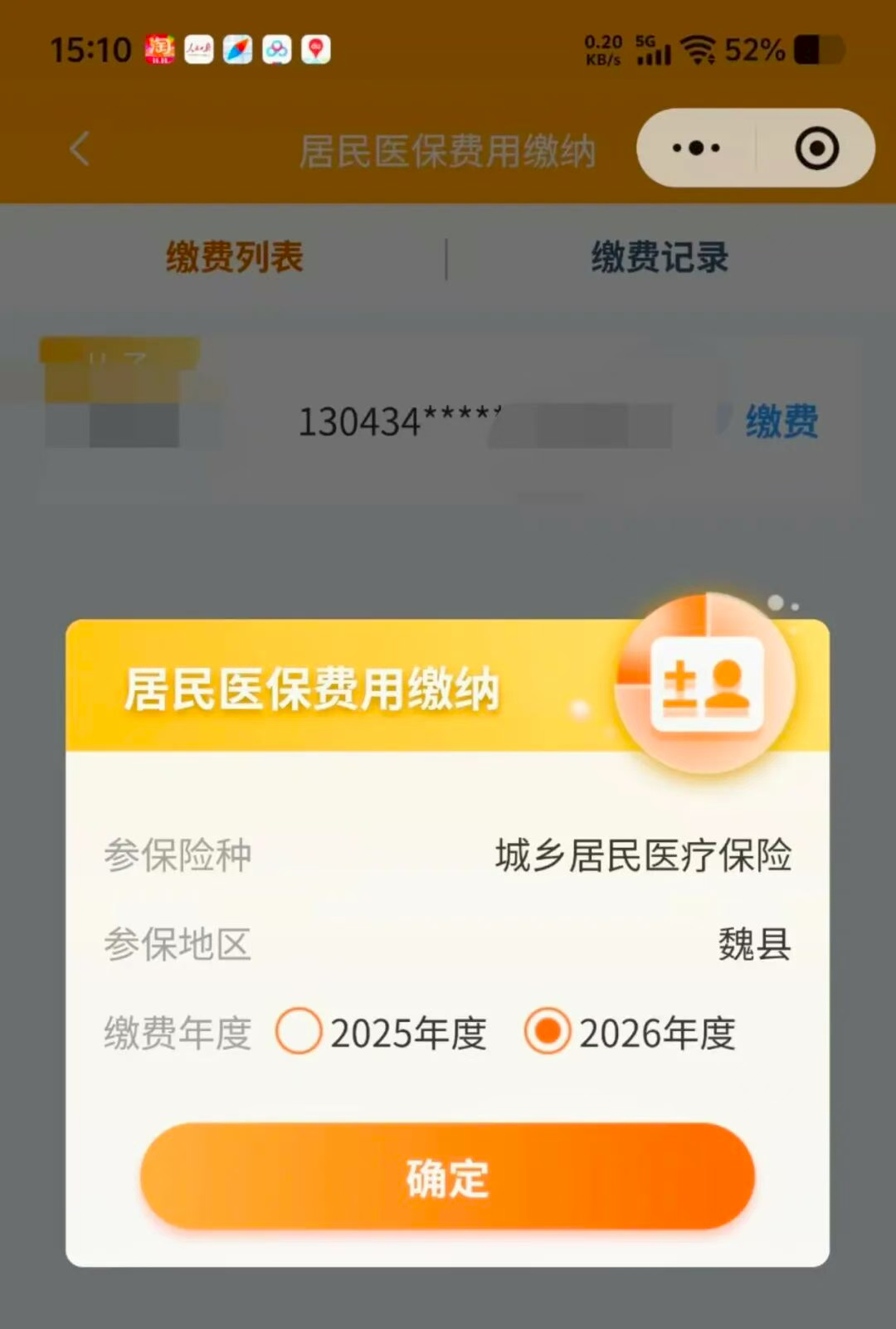Viewport: 896px width, 1329px height.
Task: Tap the 缴费 link beside the ID number
Action: click(x=782, y=421)
